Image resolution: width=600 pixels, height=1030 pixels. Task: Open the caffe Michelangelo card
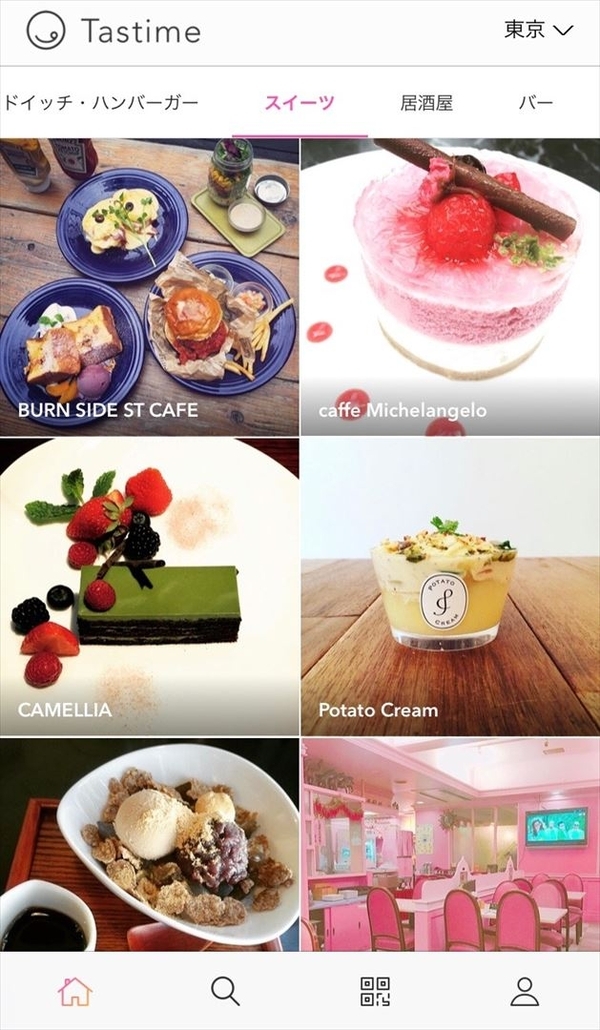[x=450, y=287]
